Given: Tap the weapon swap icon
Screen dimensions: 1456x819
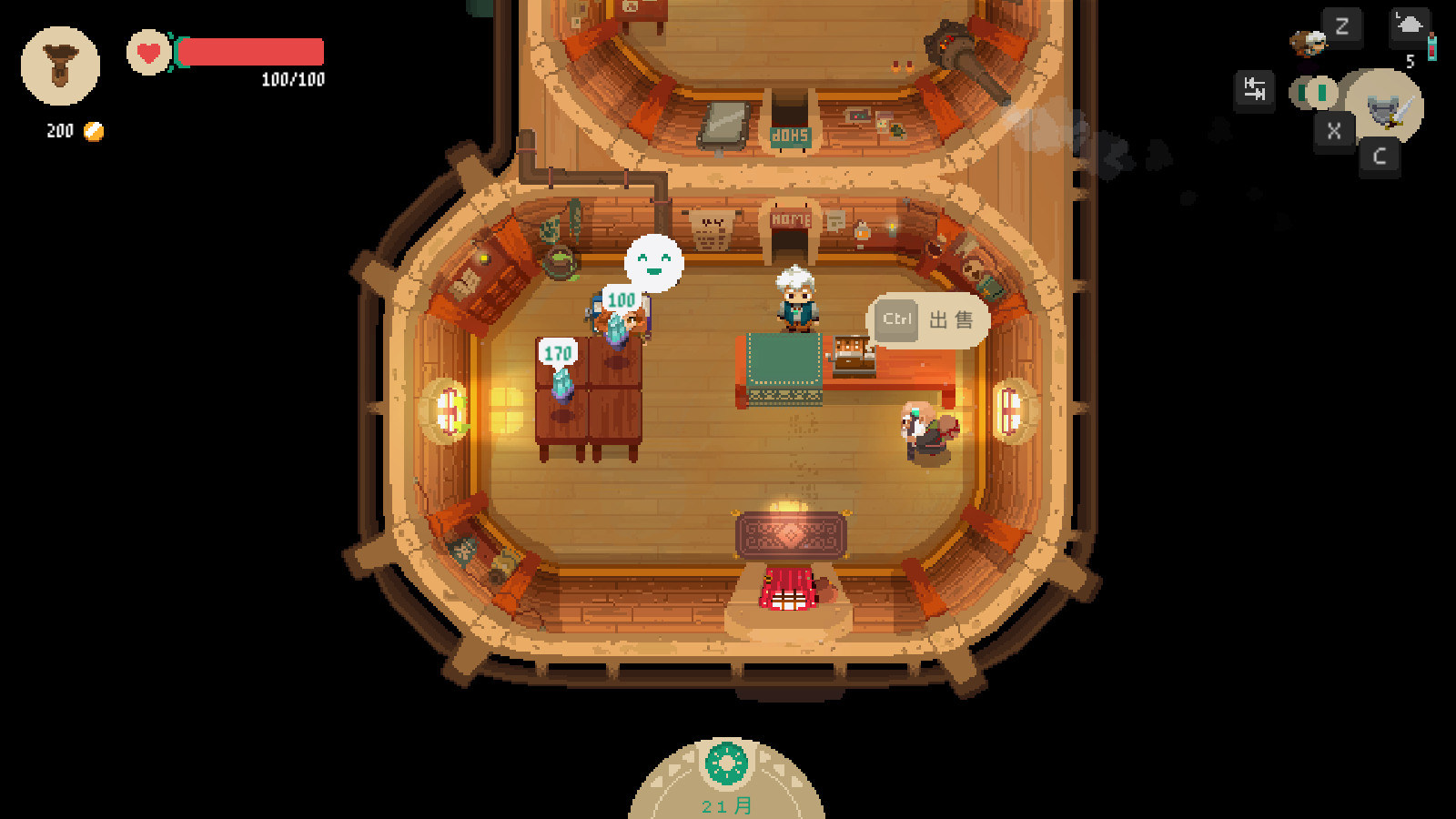Looking at the screenshot, I should click(x=1255, y=89).
